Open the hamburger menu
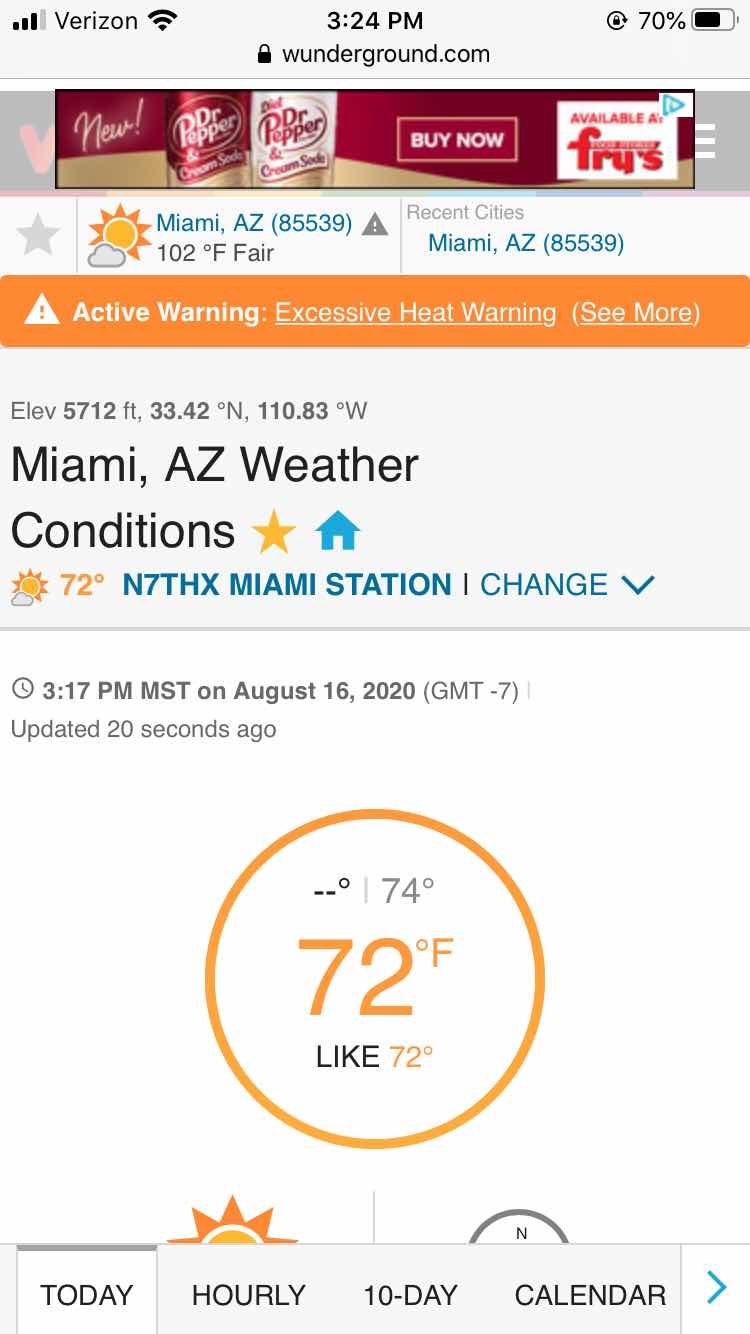Screen dimensions: 750x1334 click(x=707, y=141)
